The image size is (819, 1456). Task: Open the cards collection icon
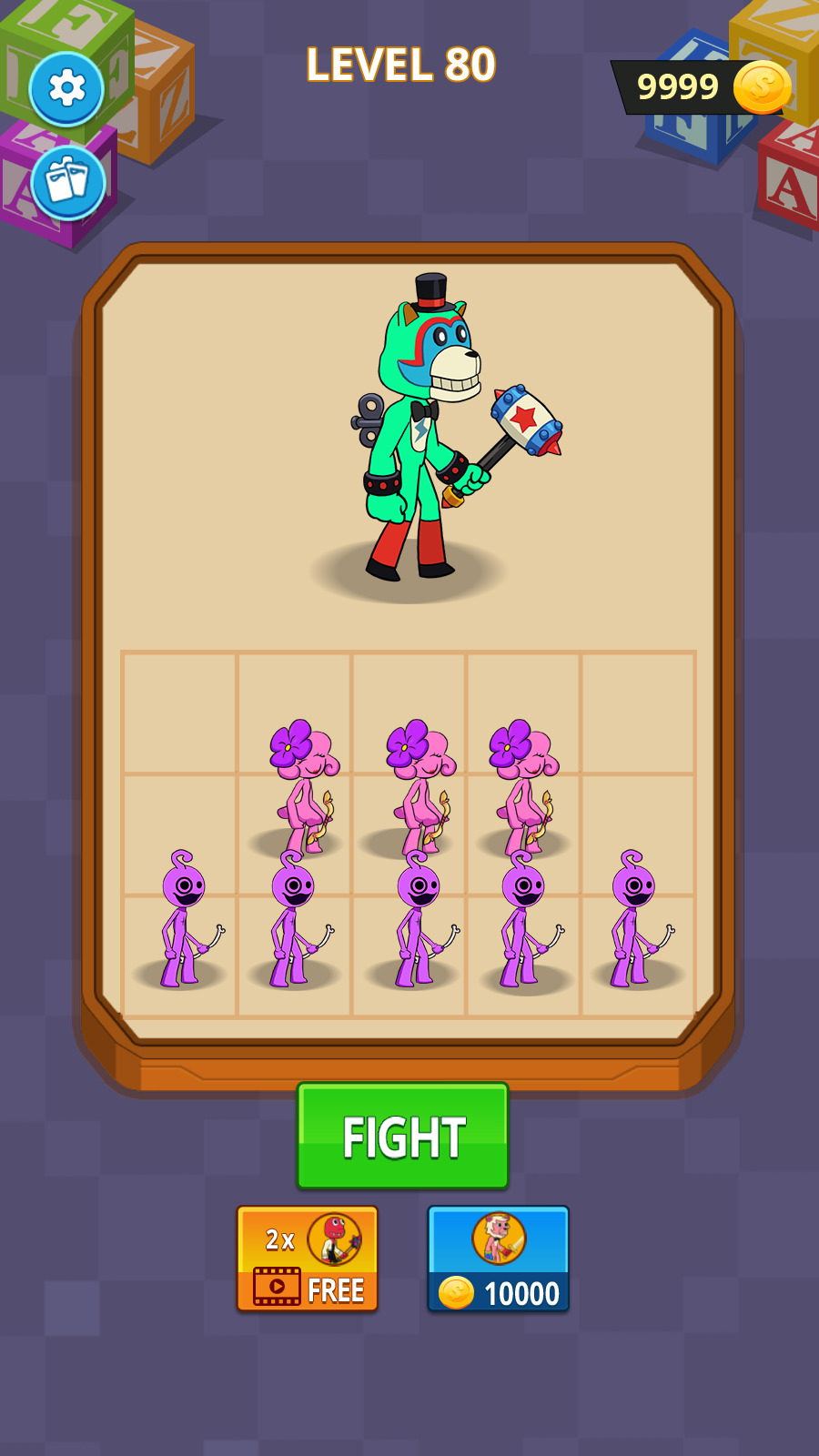68,182
